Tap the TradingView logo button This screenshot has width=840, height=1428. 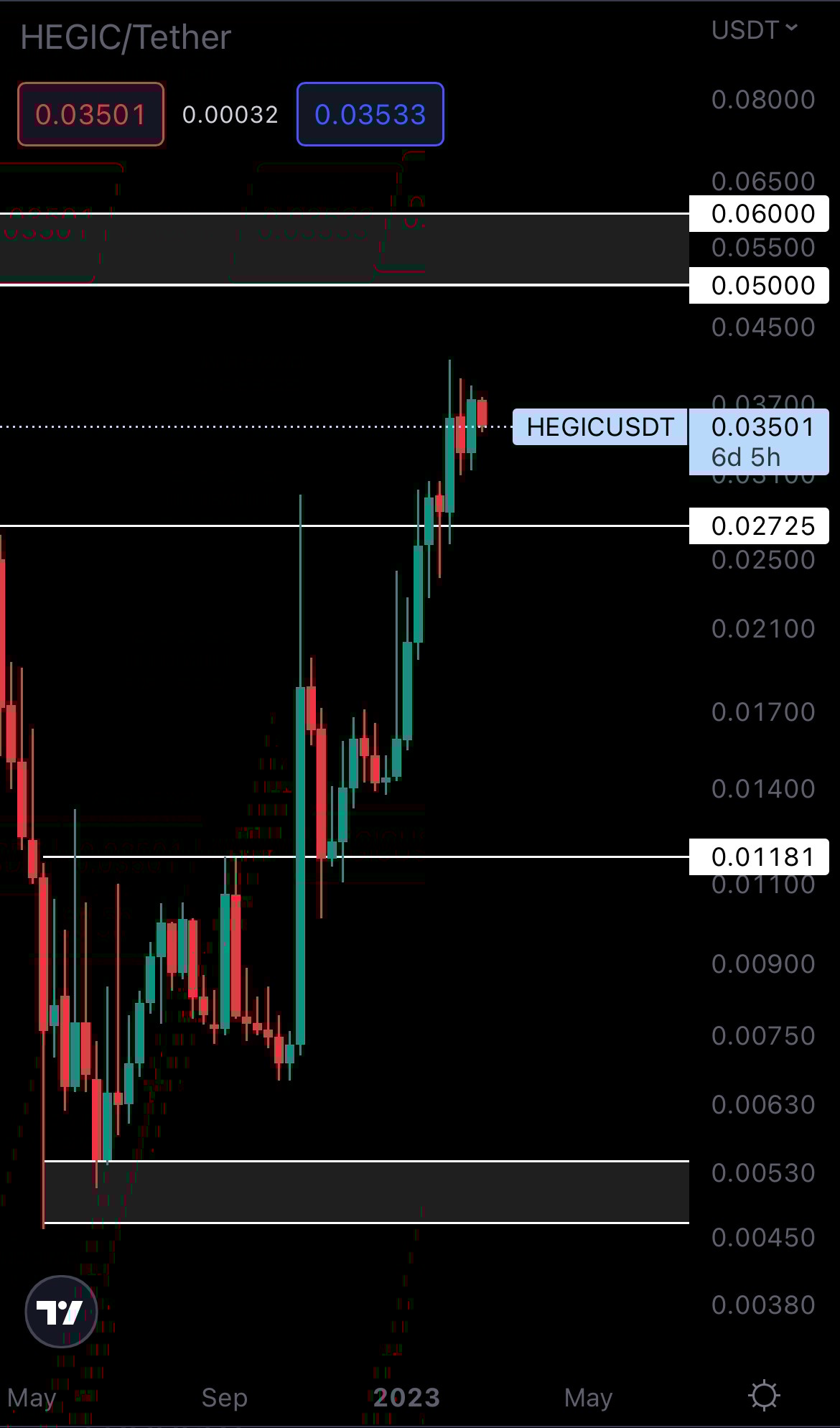(61, 1311)
